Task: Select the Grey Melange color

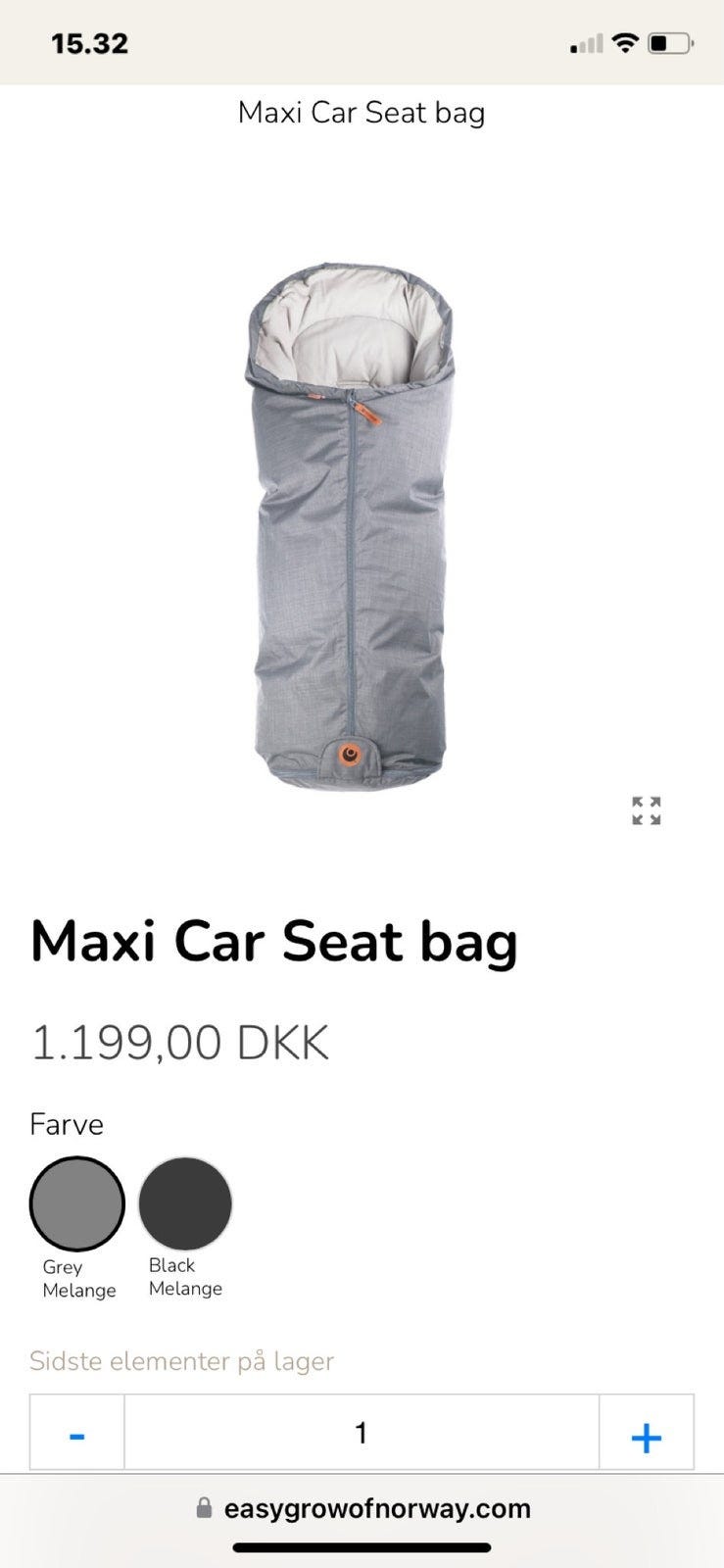Action: 77,1203
